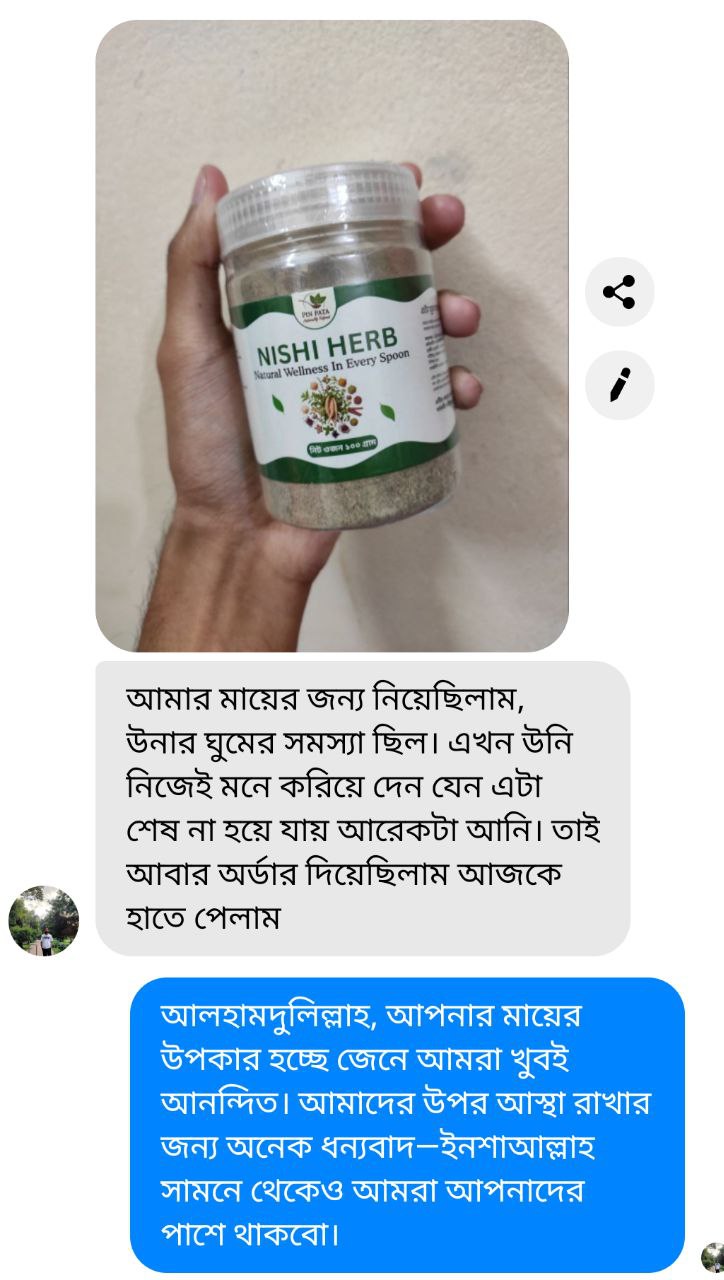This screenshot has height=1280, width=724.
Task: Open the Nishi Herb jar photo
Action: tap(332, 336)
